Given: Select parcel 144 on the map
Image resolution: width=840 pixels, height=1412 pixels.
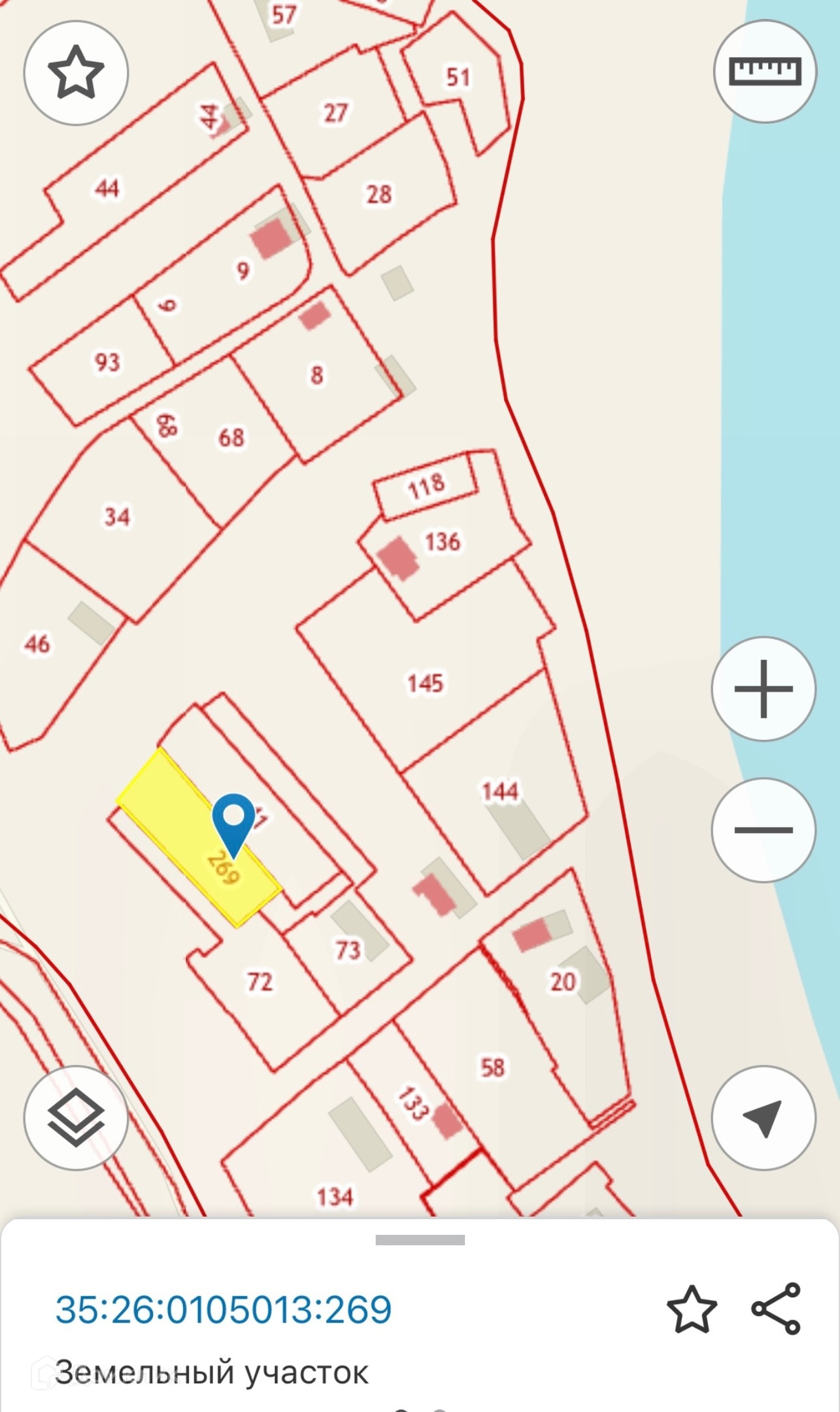Looking at the screenshot, I should [499, 792].
